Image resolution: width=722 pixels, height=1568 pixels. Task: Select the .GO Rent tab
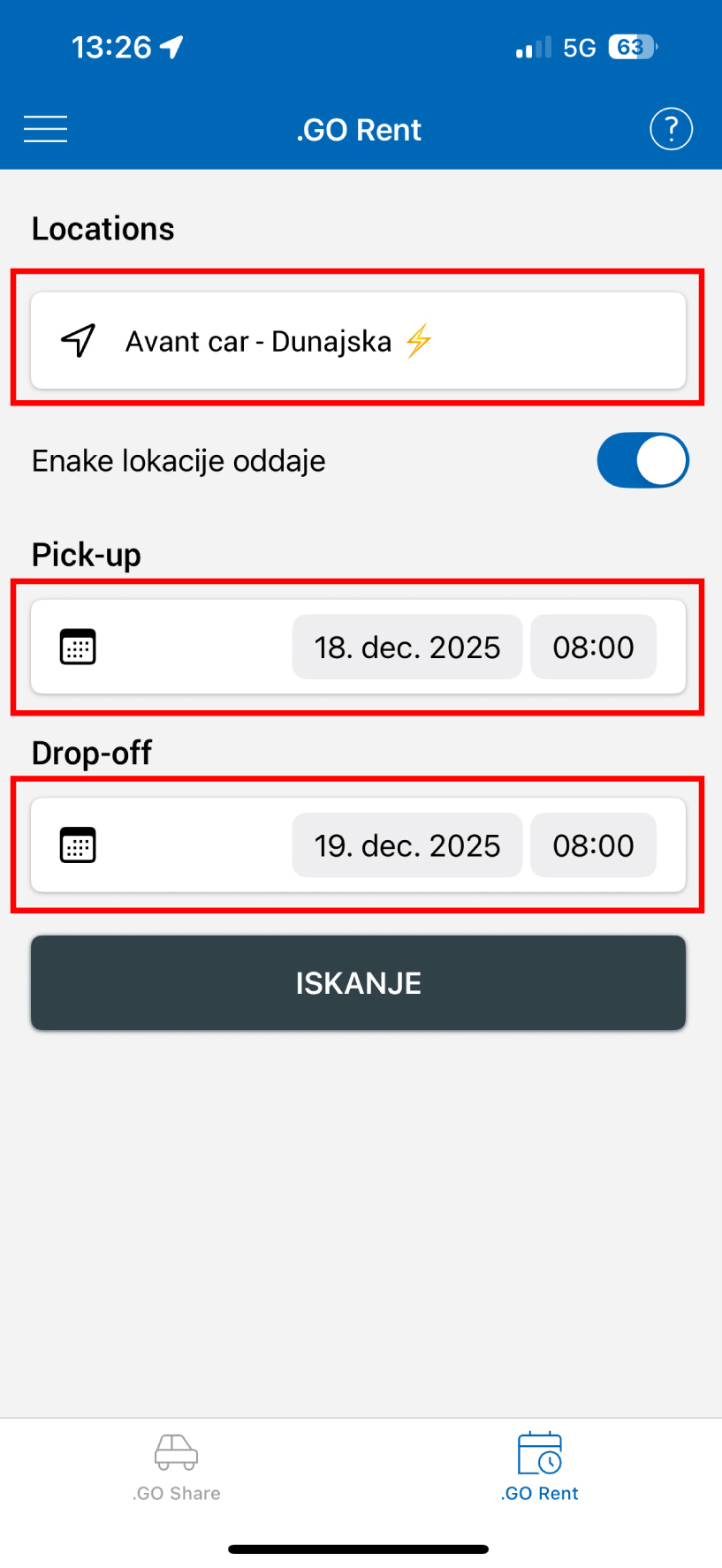[540, 1467]
